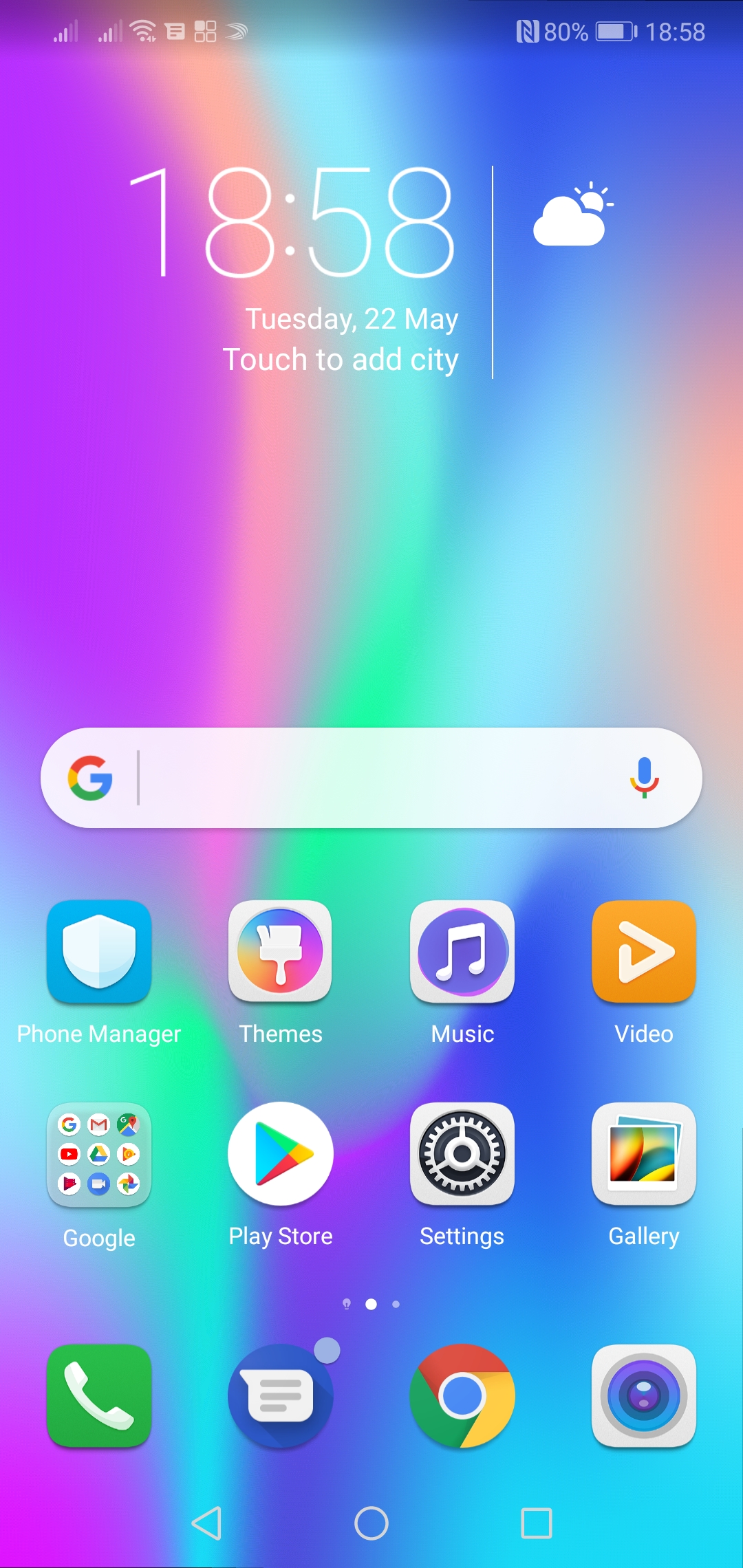
Task: Open the phone dialer in dock
Action: [x=99, y=1396]
